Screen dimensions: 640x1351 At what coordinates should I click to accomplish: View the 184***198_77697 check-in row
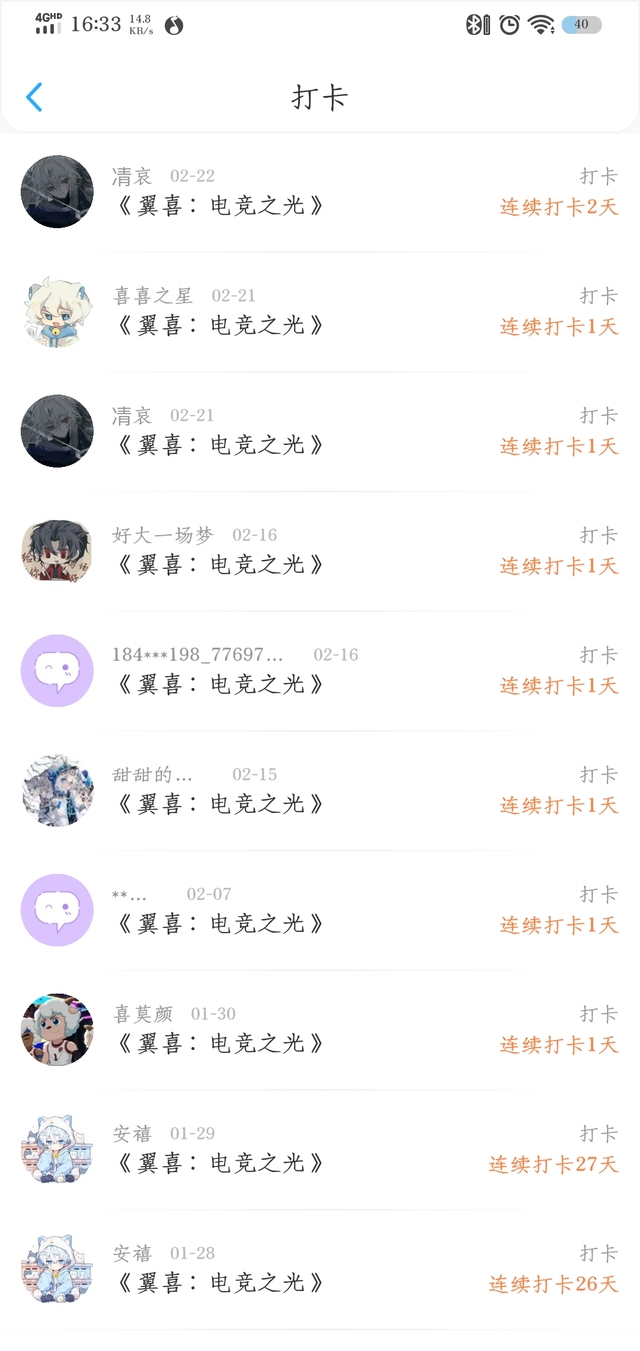click(x=320, y=671)
